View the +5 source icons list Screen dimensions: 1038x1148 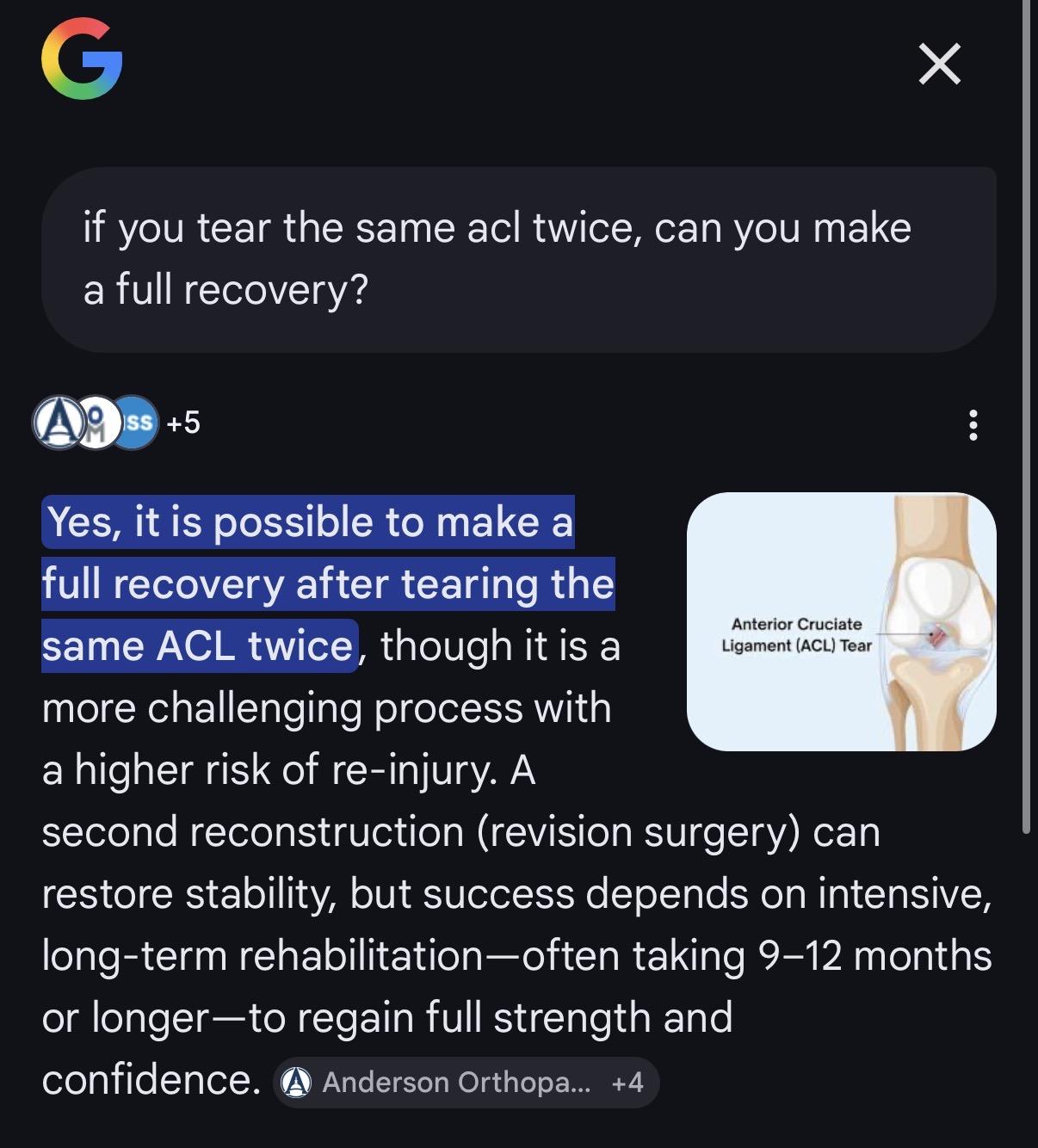117,423
